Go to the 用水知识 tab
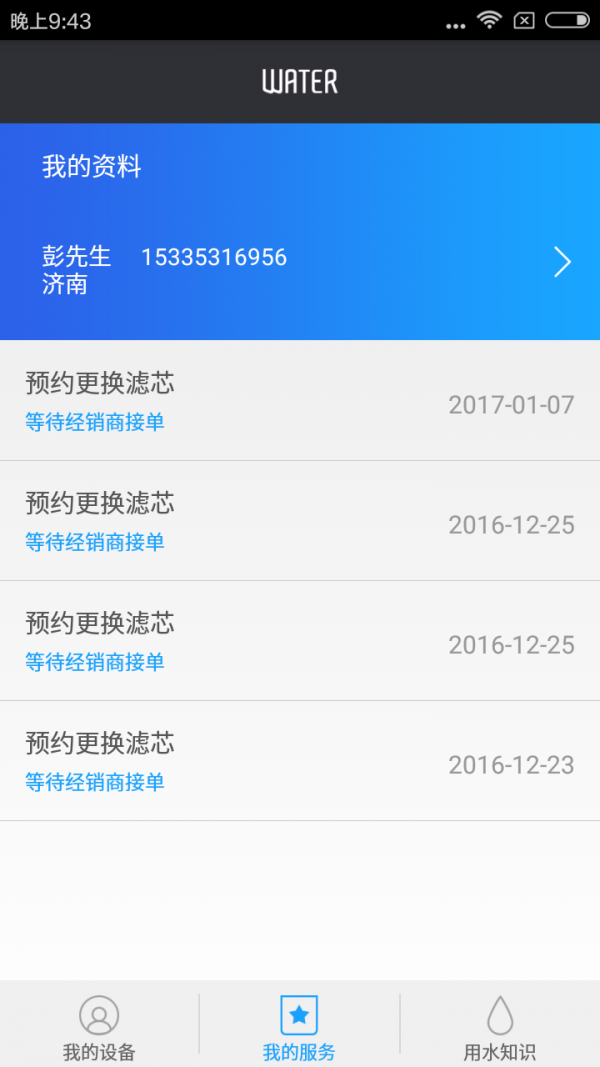The height and width of the screenshot is (1067, 600). click(x=499, y=1027)
